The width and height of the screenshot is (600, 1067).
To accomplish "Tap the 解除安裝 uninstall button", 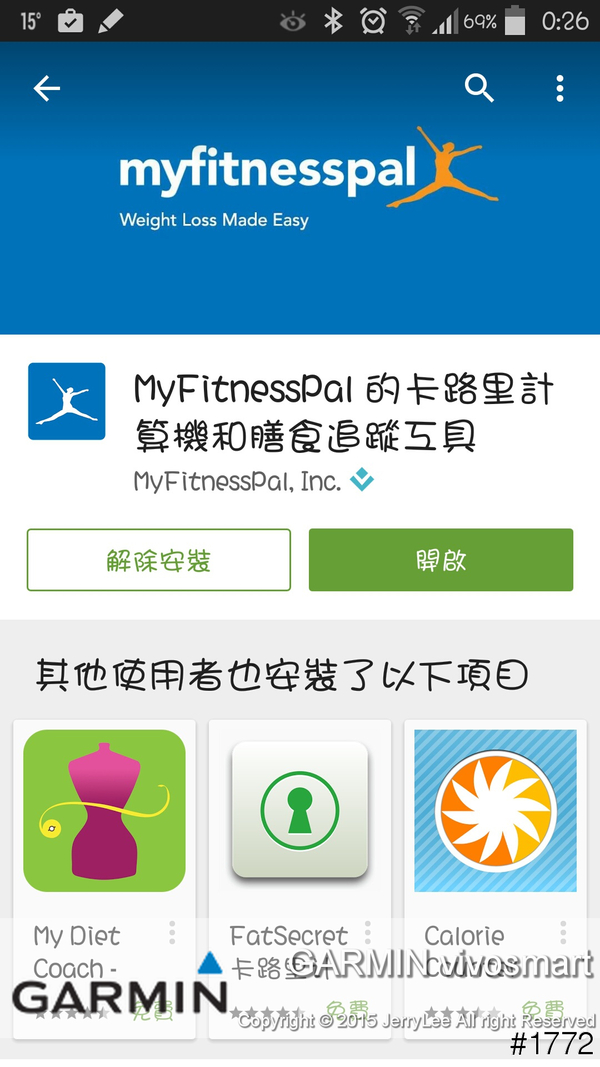I will tap(159, 560).
